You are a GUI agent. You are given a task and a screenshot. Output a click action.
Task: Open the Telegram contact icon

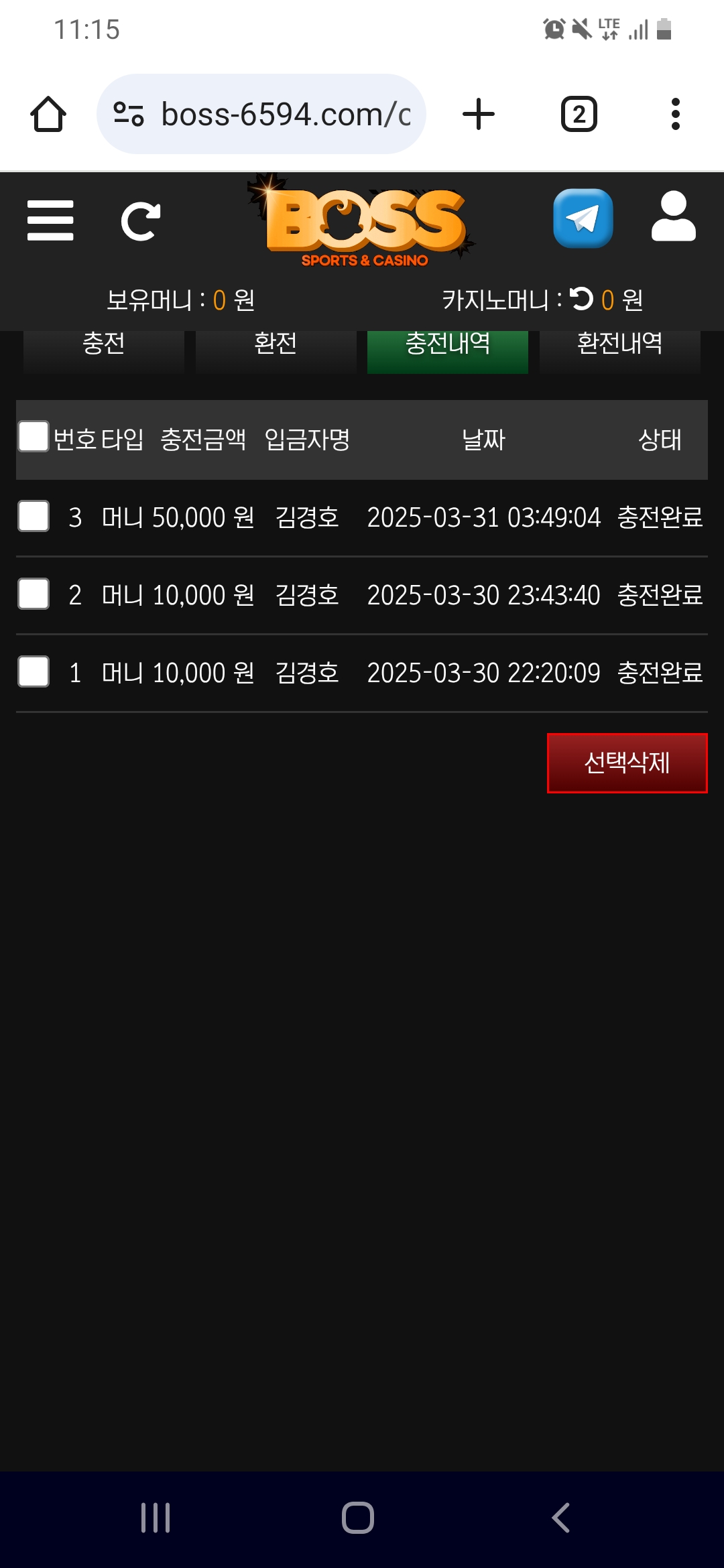[583, 218]
